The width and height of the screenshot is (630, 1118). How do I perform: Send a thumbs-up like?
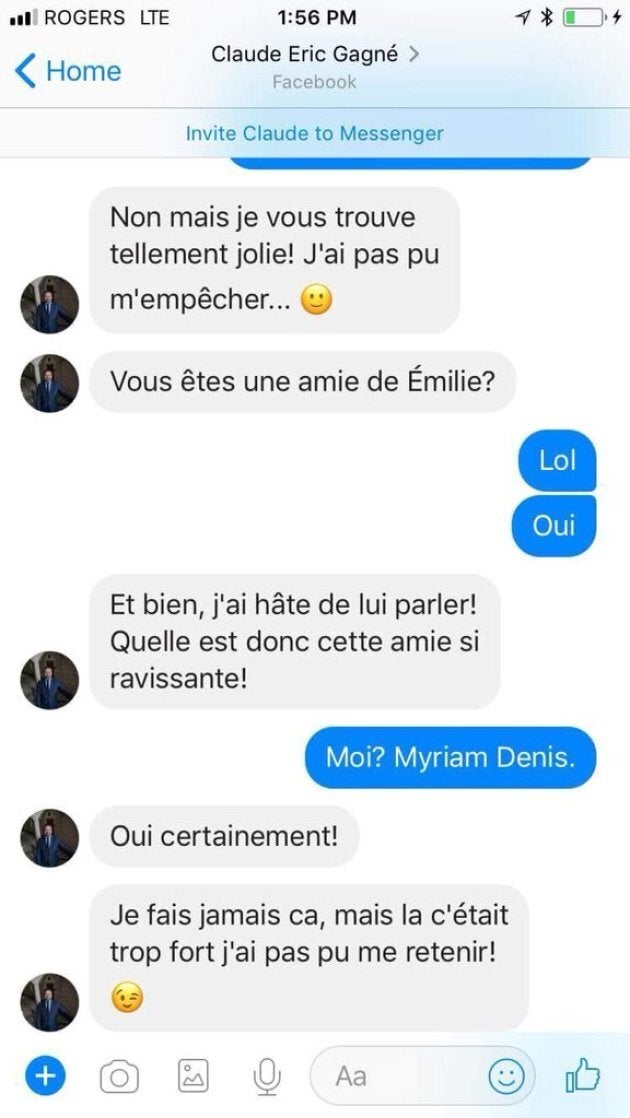coord(583,1076)
